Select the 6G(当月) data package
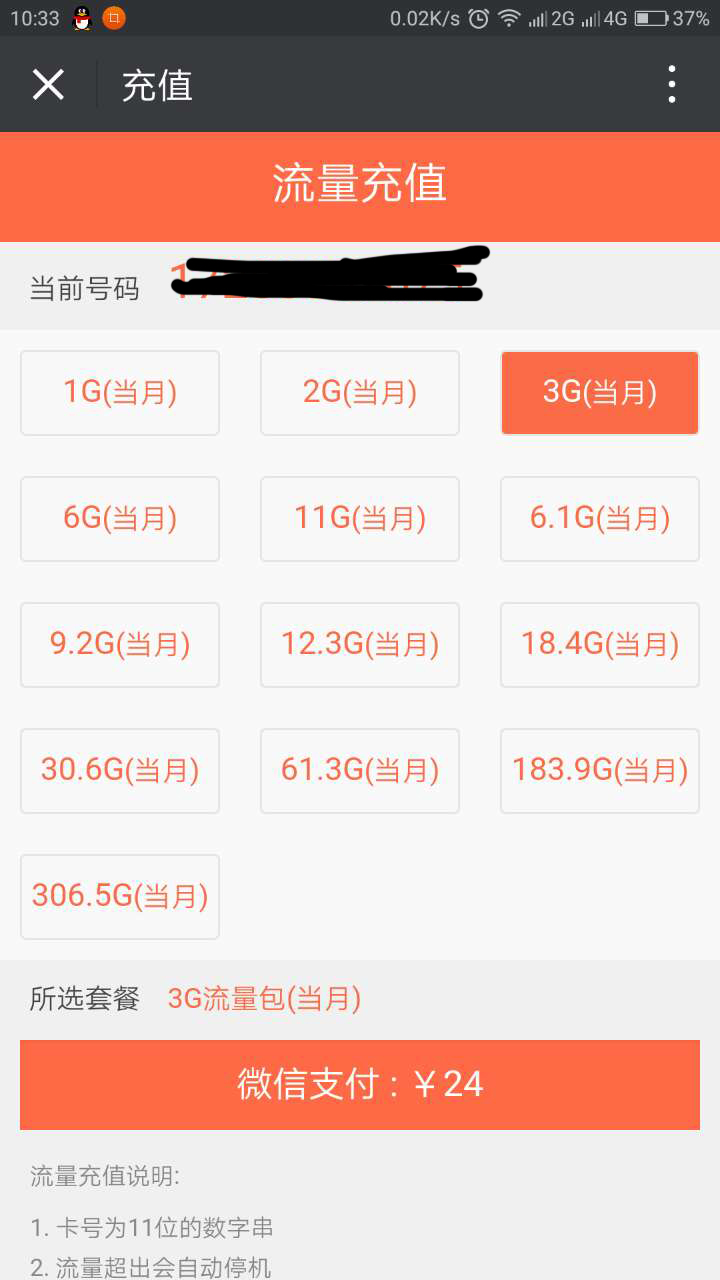 pyautogui.click(x=119, y=518)
